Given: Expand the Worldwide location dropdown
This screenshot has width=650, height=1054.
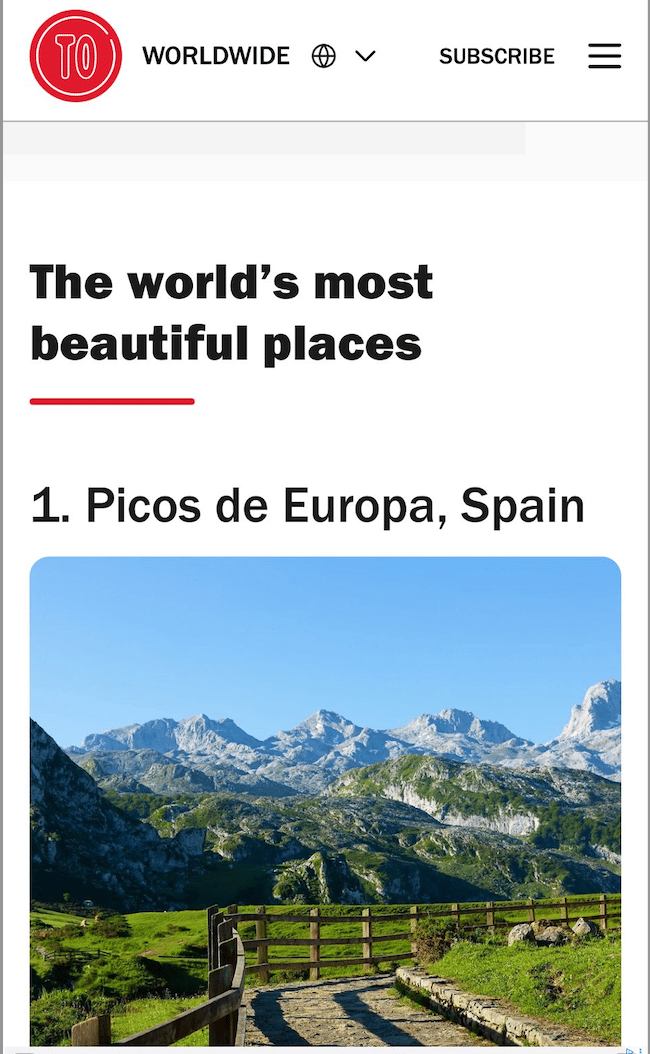Looking at the screenshot, I should 365,56.
